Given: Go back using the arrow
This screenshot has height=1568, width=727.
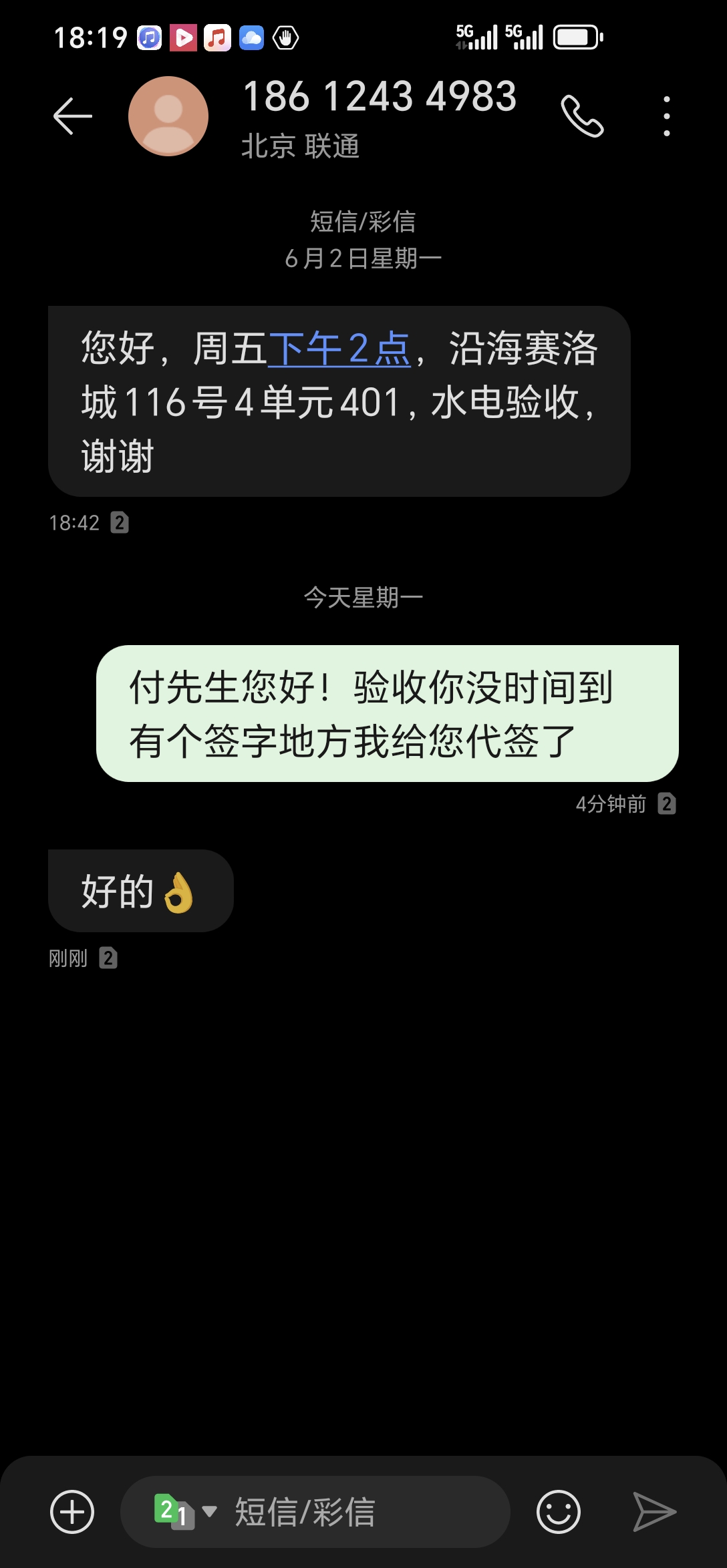Looking at the screenshot, I should click(x=72, y=116).
